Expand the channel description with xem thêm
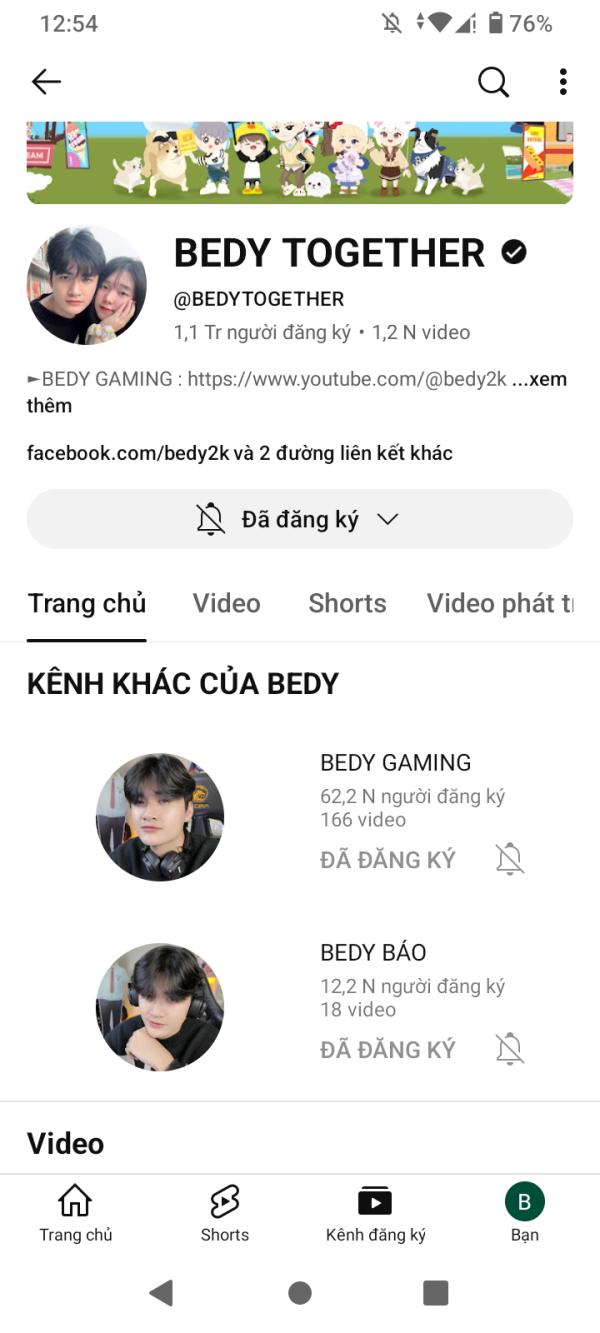The height and width of the screenshot is (1333, 600). 545,380
